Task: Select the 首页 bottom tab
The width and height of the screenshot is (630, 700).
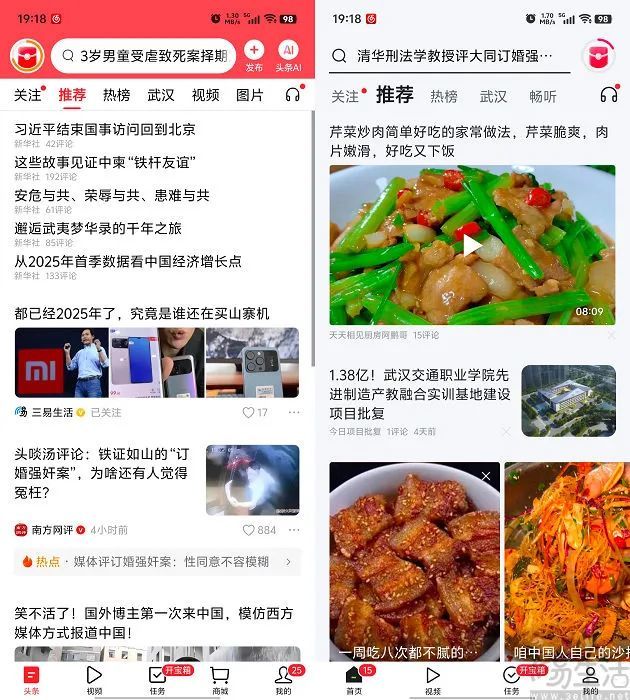Action: point(355,679)
